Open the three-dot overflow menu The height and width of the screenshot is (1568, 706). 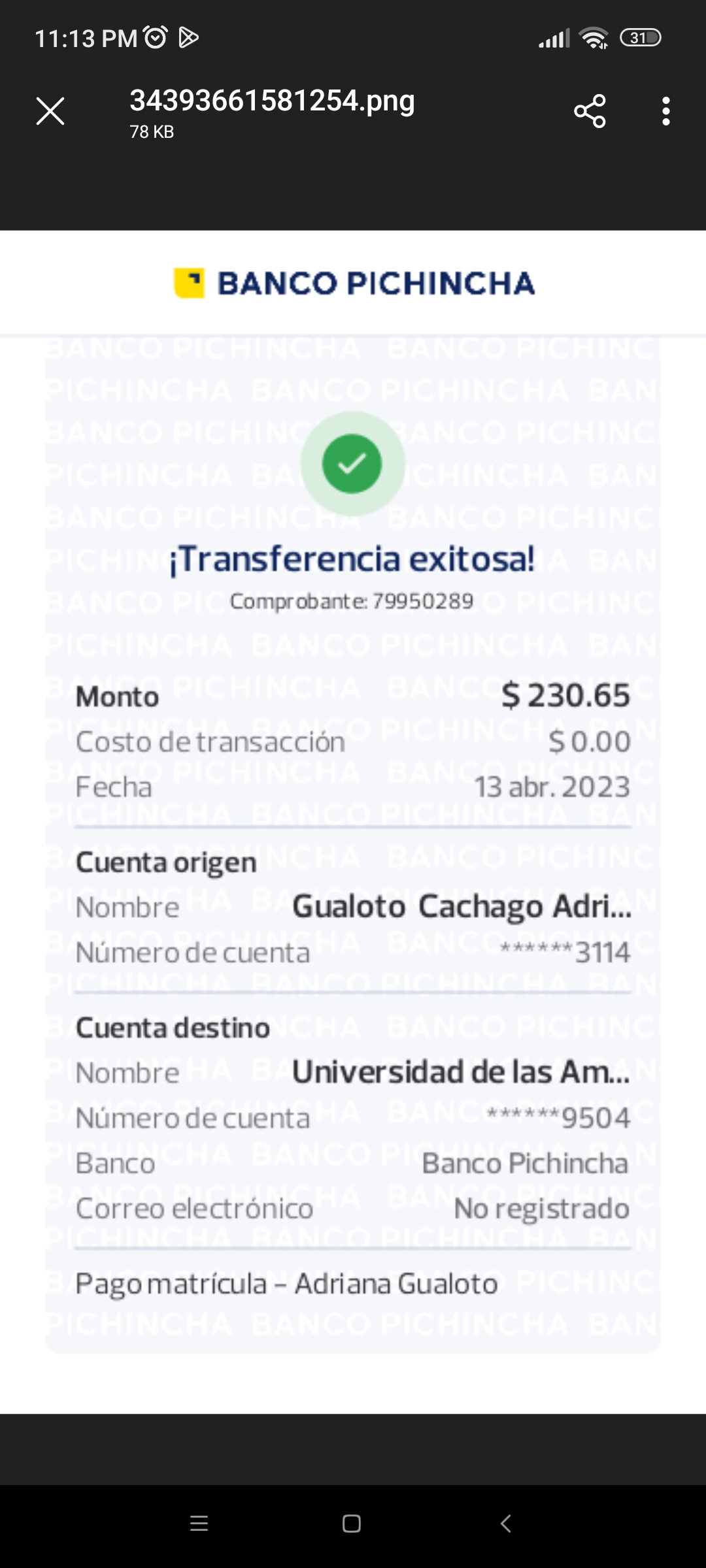point(665,111)
